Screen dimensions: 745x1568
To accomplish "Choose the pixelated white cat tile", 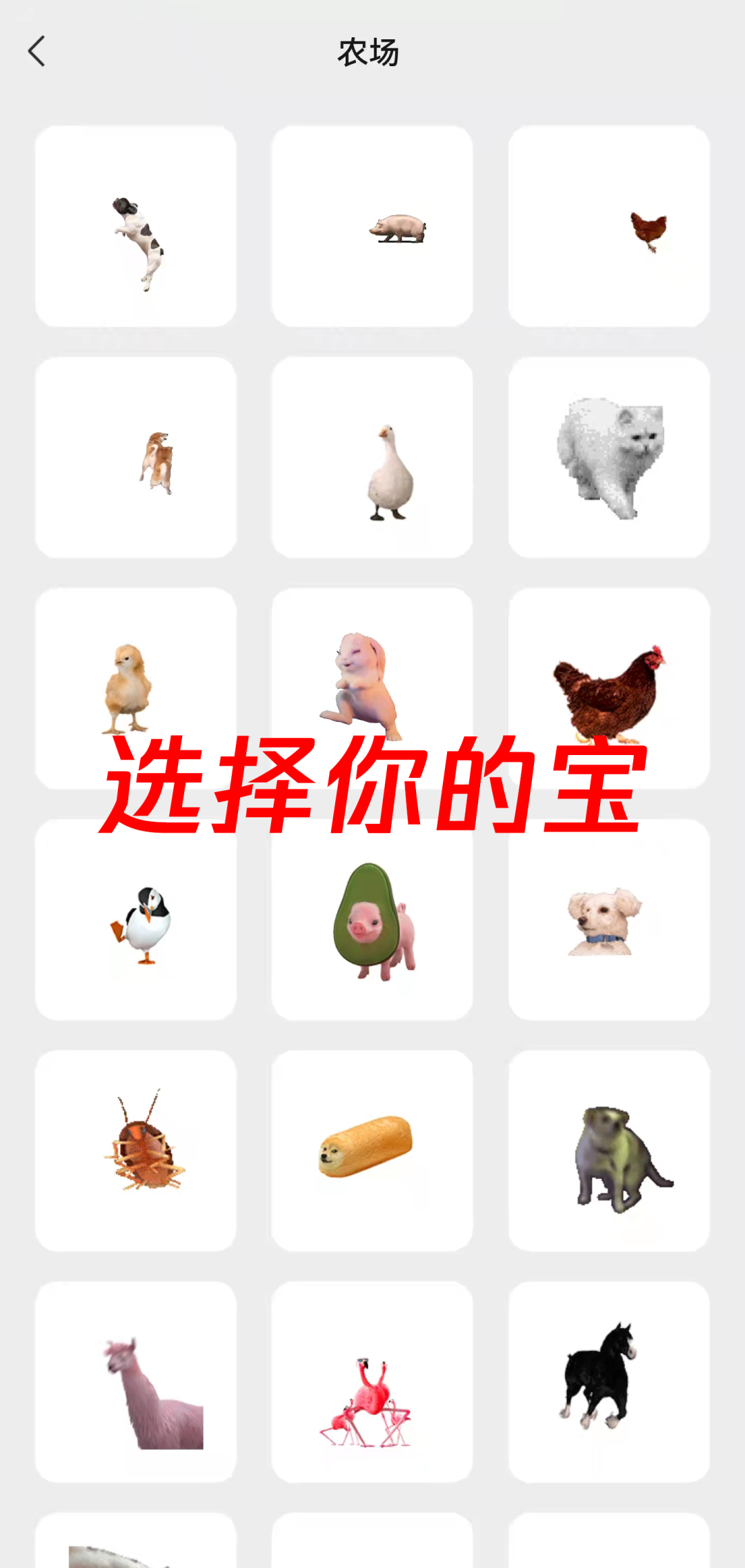I will click(609, 457).
